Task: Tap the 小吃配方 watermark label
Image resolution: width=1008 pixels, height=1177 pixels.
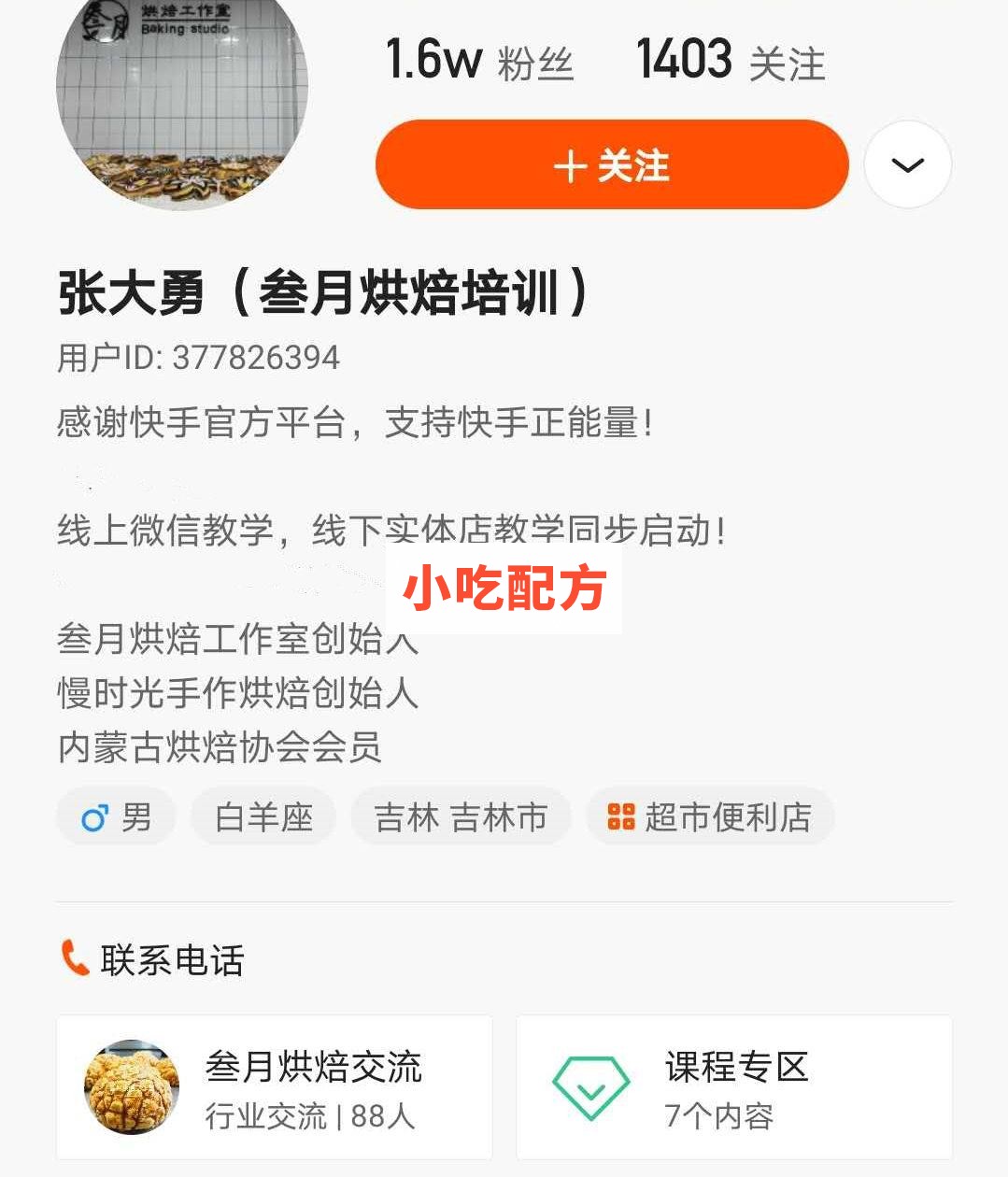Action: 504,588
